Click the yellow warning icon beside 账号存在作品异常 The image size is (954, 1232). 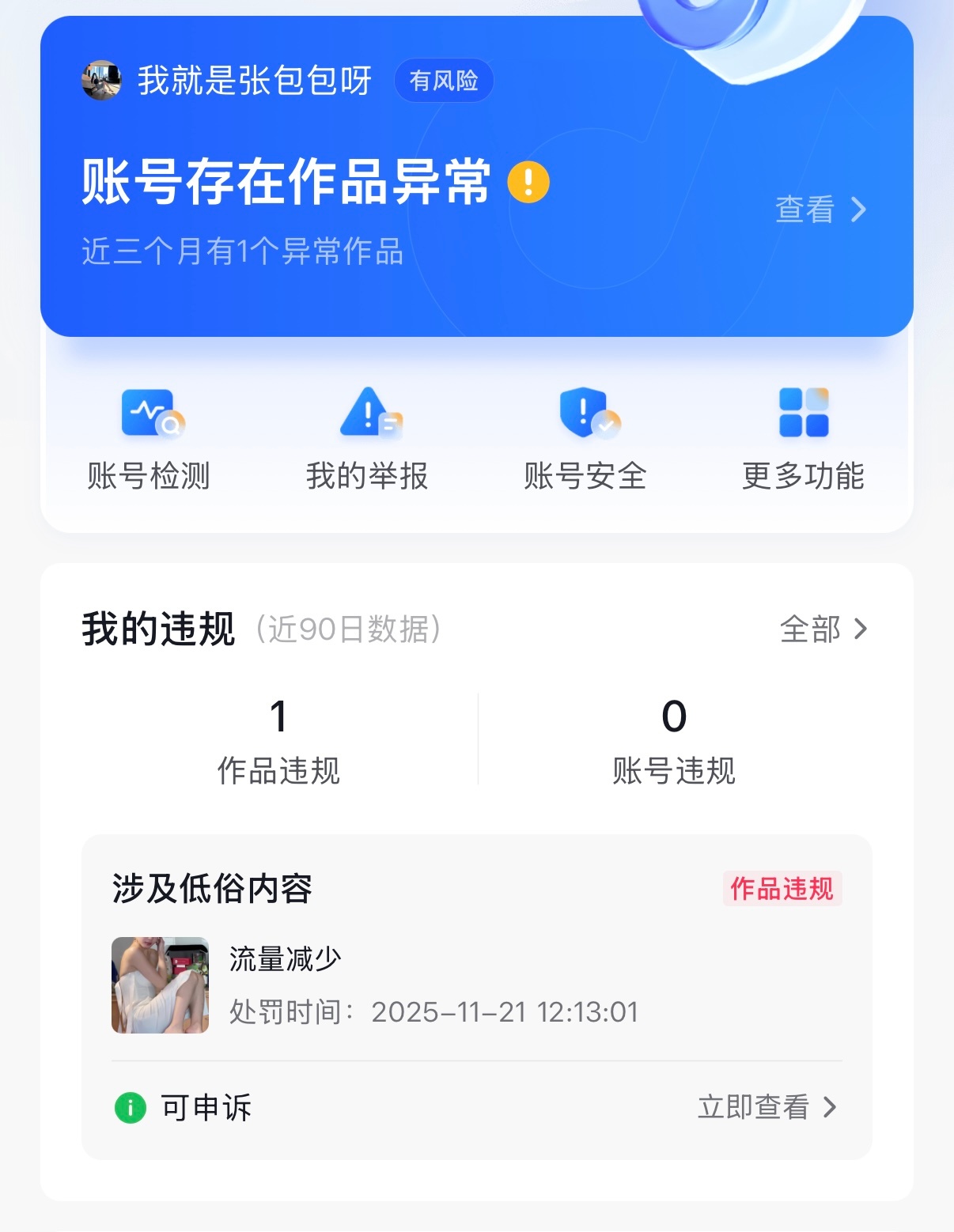coord(528,182)
